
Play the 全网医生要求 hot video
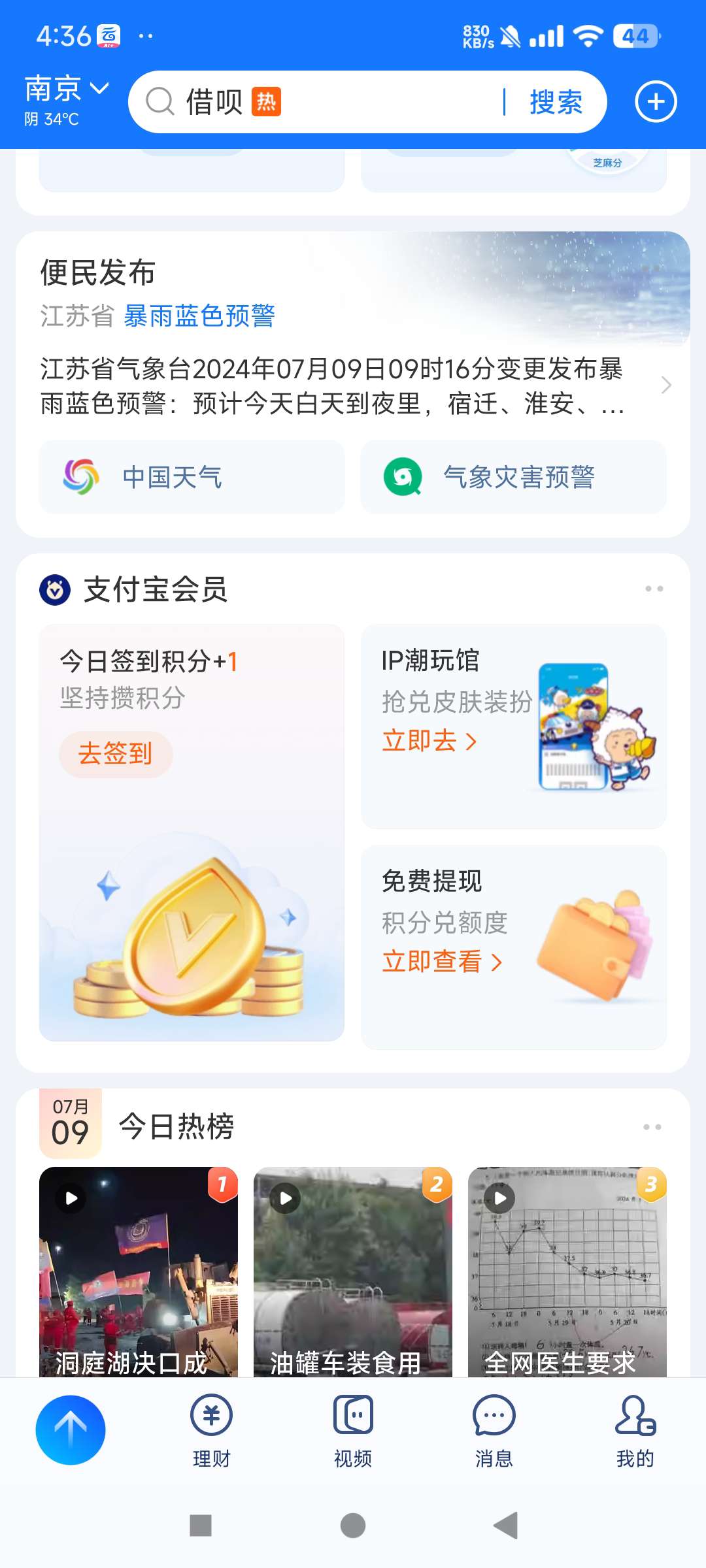point(567,1271)
